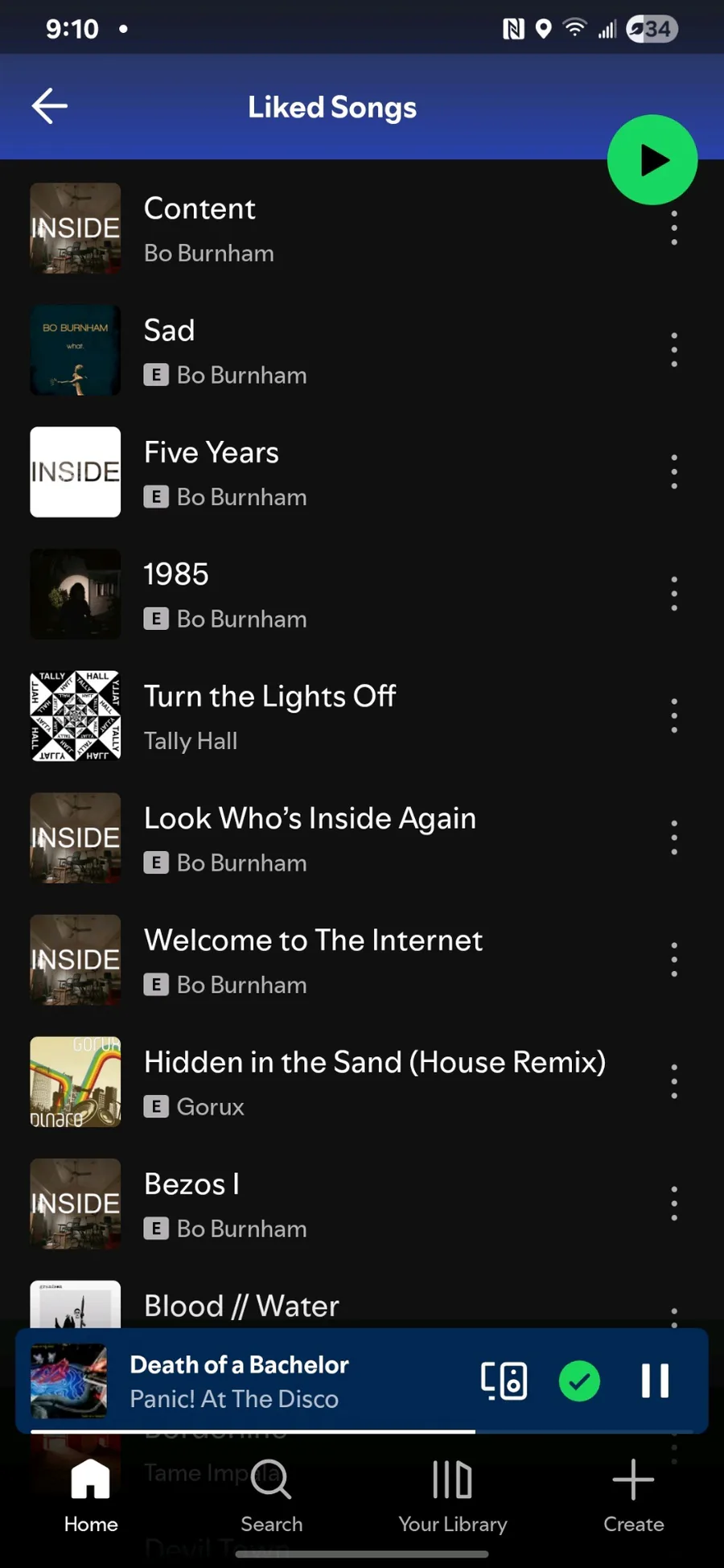
Task: Open the connect to a device picker
Action: [x=504, y=1381]
